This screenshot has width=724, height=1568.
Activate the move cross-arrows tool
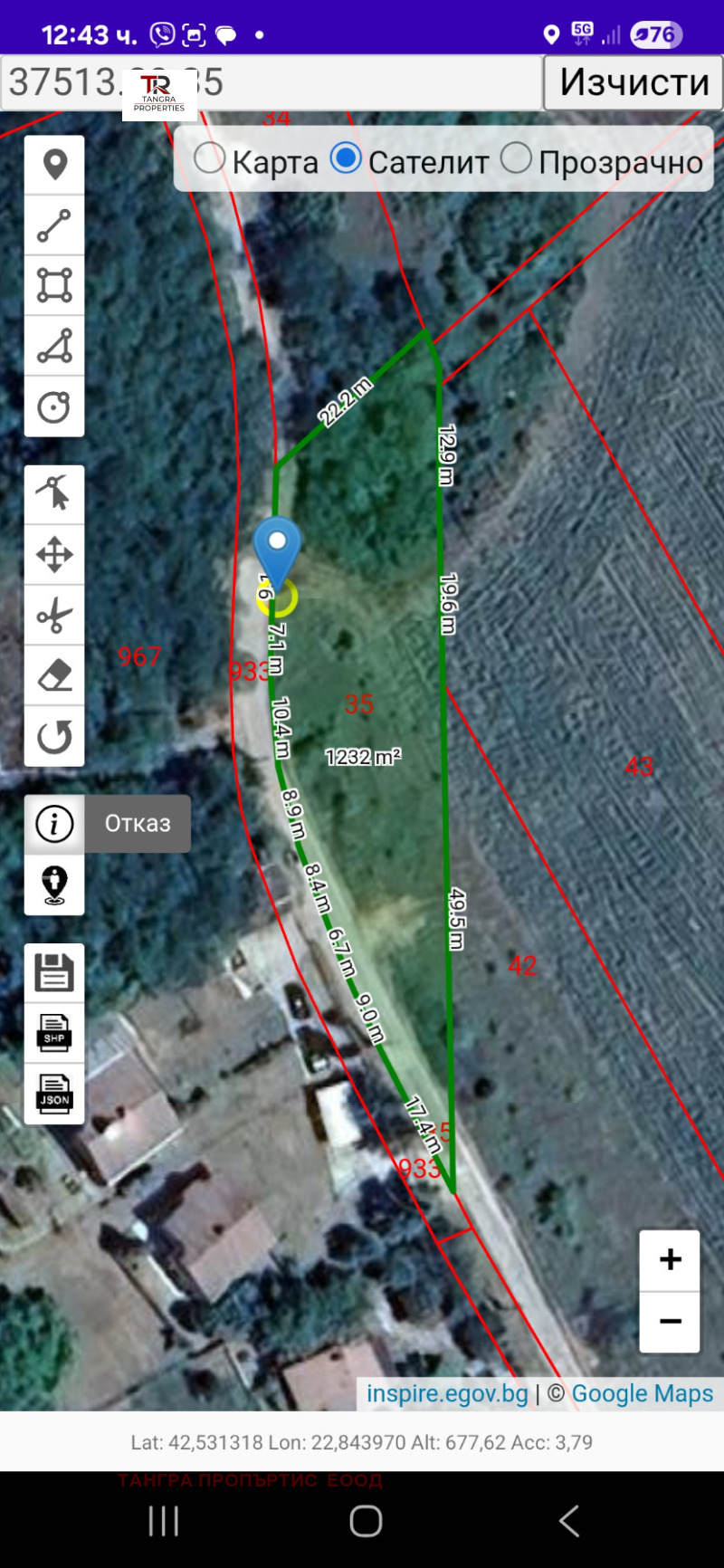click(54, 555)
